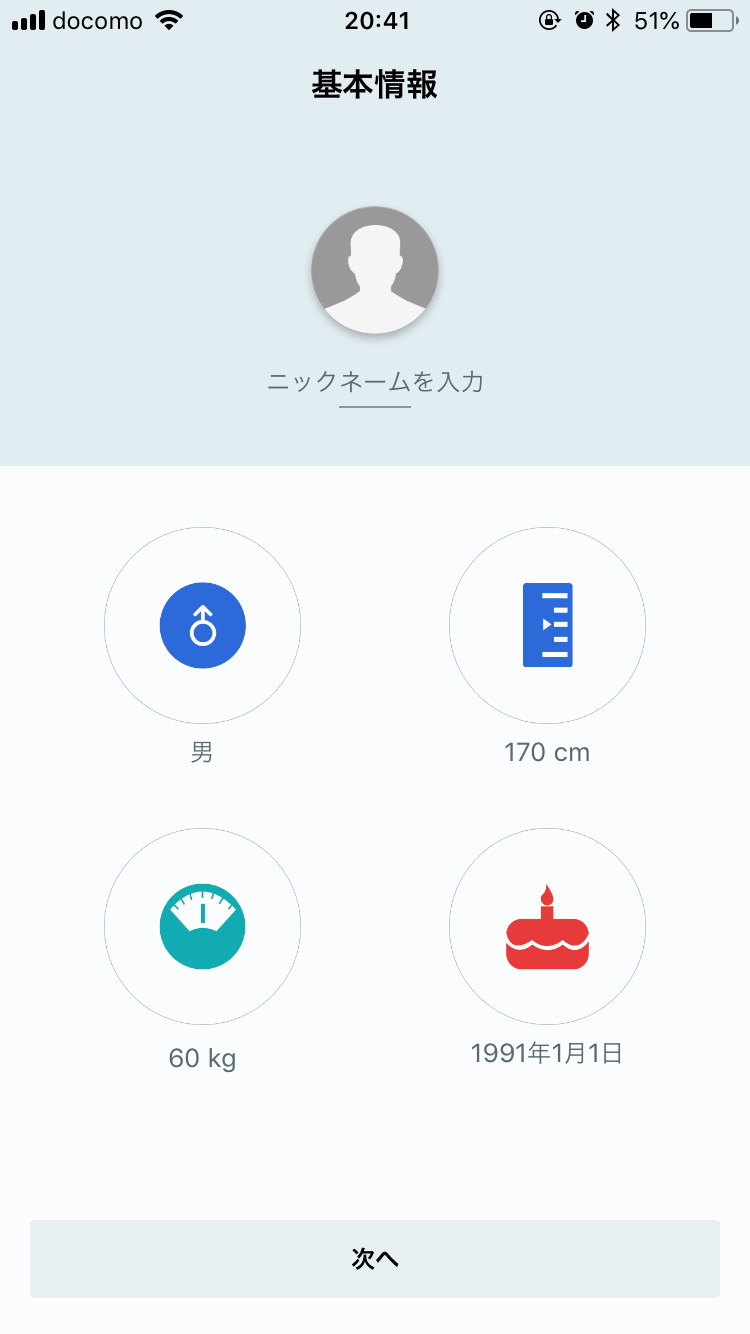Continue with the 次へ button
Image resolution: width=750 pixels, height=1334 pixels.
tap(375, 1258)
